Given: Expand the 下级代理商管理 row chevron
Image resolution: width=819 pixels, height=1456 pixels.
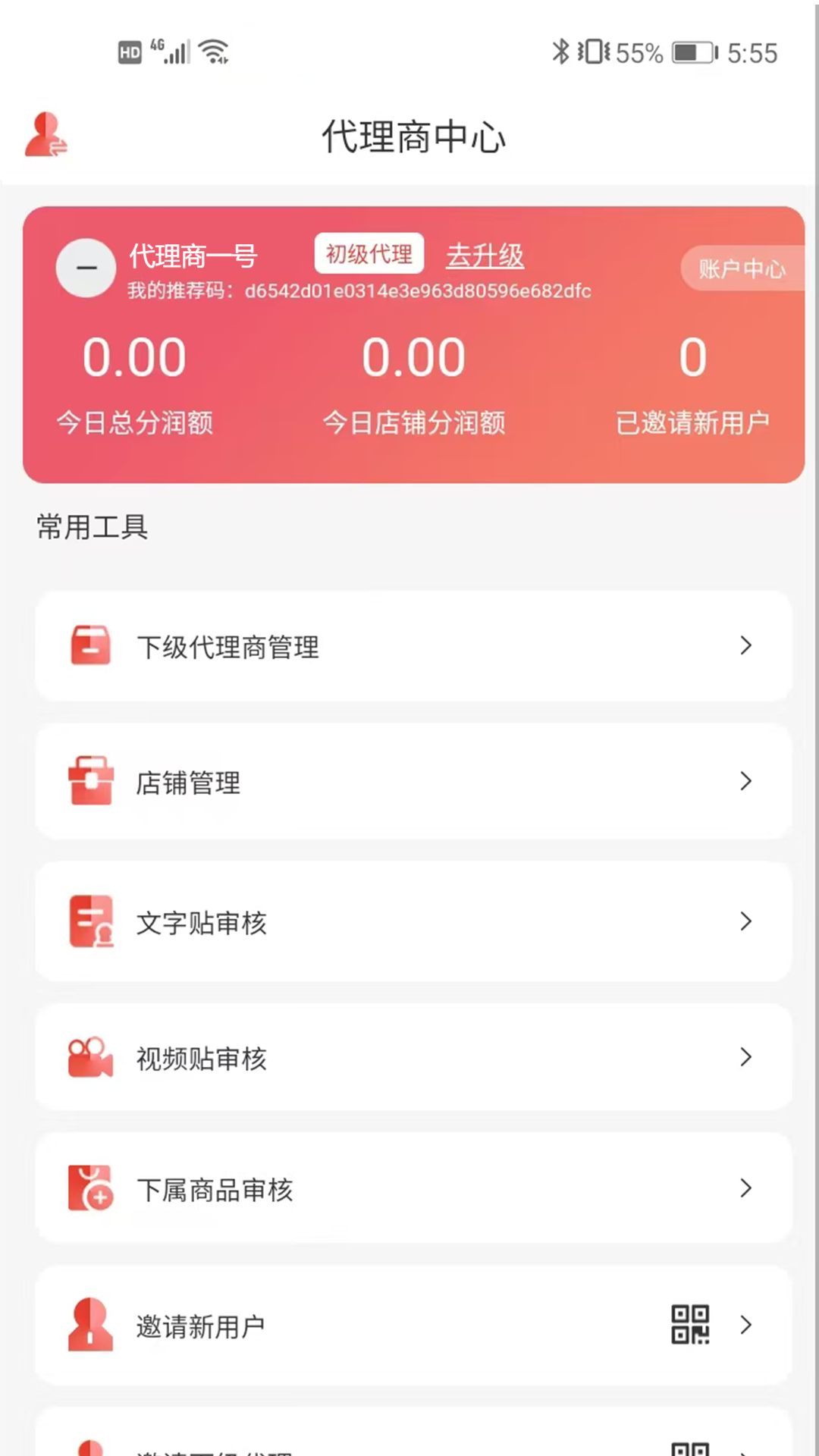Looking at the screenshot, I should tap(744, 645).
